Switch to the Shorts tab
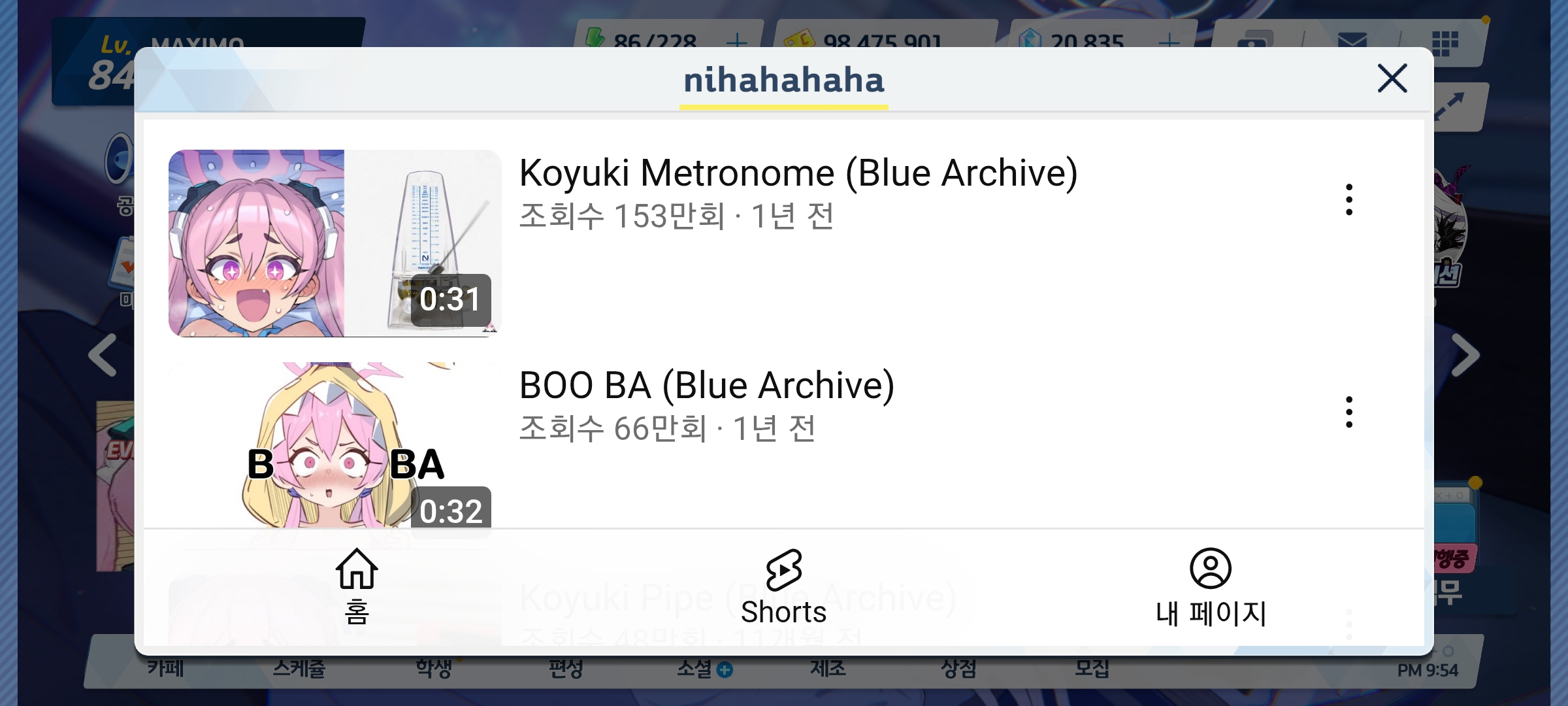The width and height of the screenshot is (1568, 706). pyautogui.click(x=783, y=586)
